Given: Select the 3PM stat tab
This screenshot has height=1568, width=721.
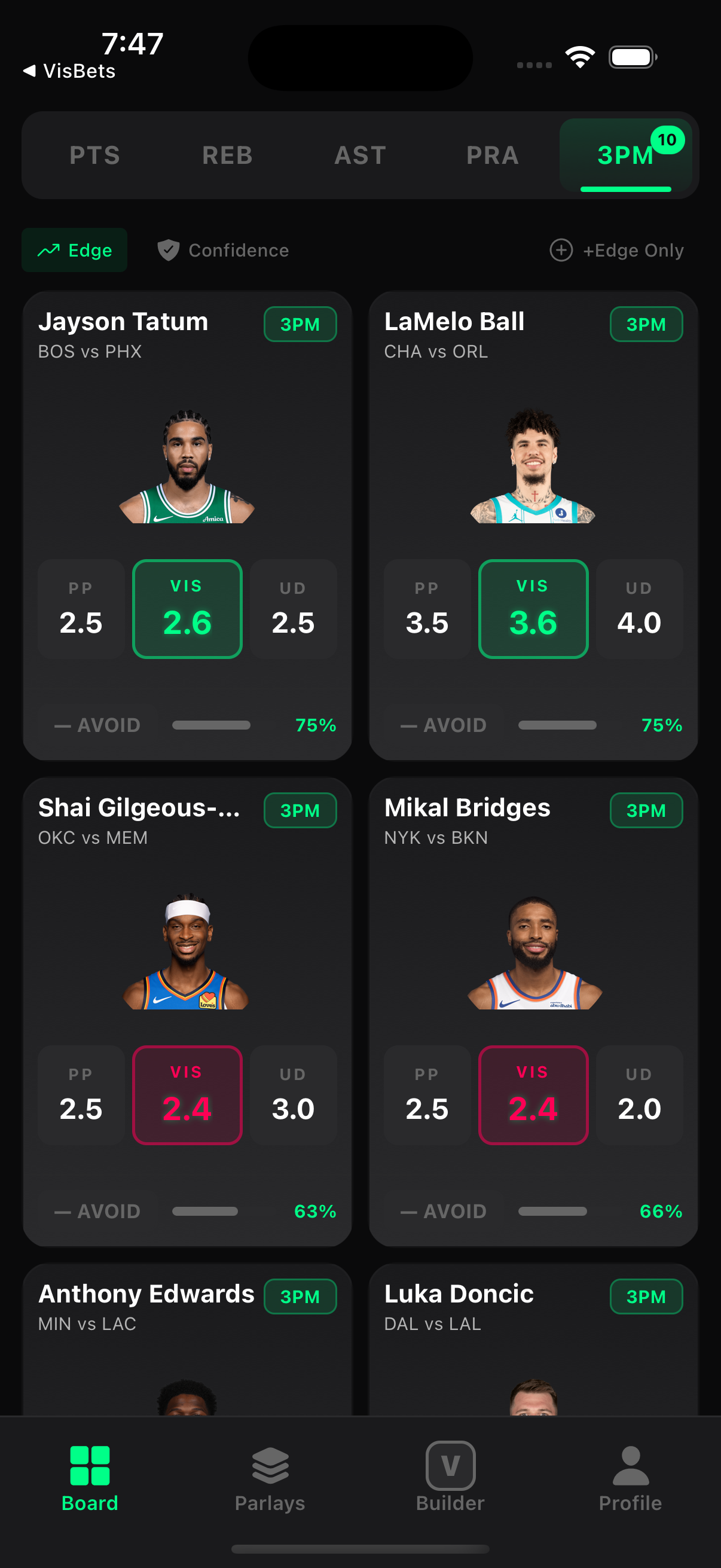Looking at the screenshot, I should coord(625,155).
